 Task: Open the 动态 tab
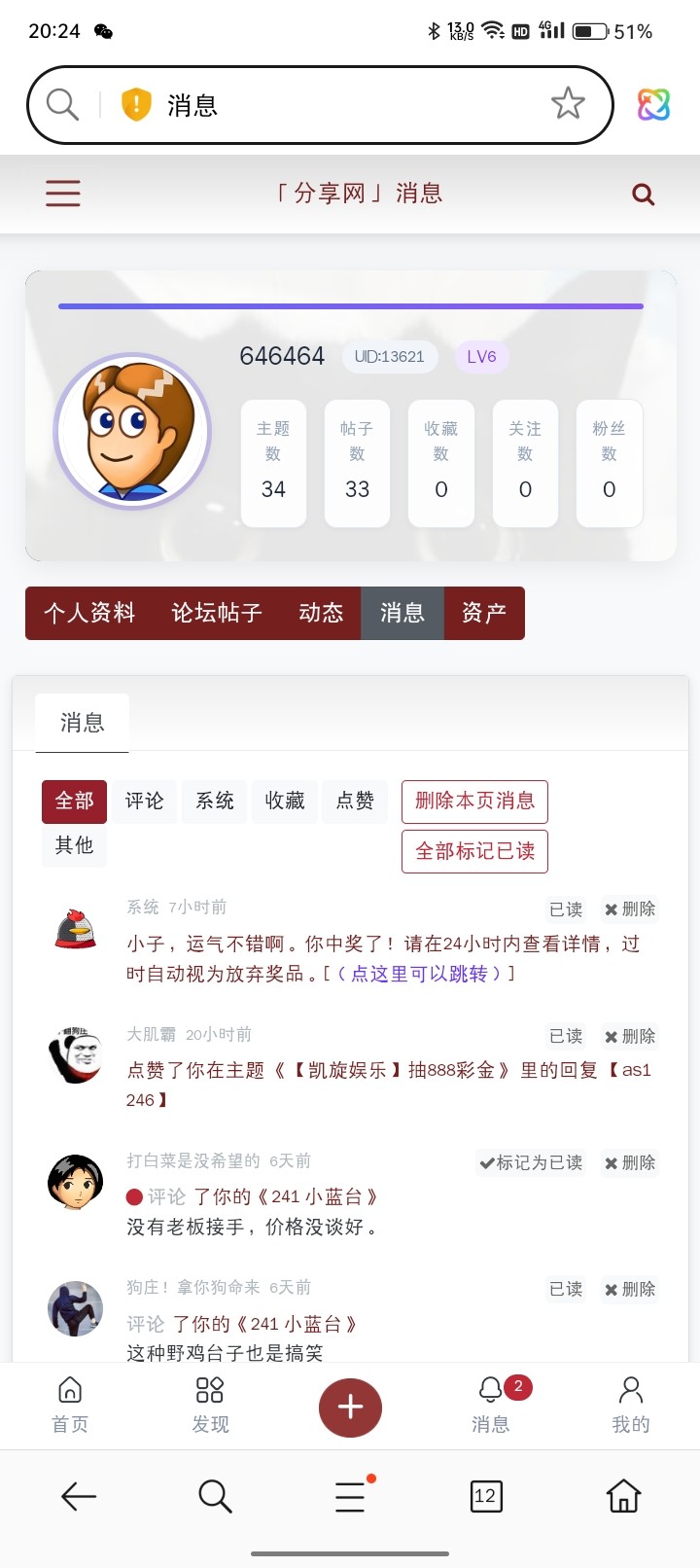(x=321, y=613)
